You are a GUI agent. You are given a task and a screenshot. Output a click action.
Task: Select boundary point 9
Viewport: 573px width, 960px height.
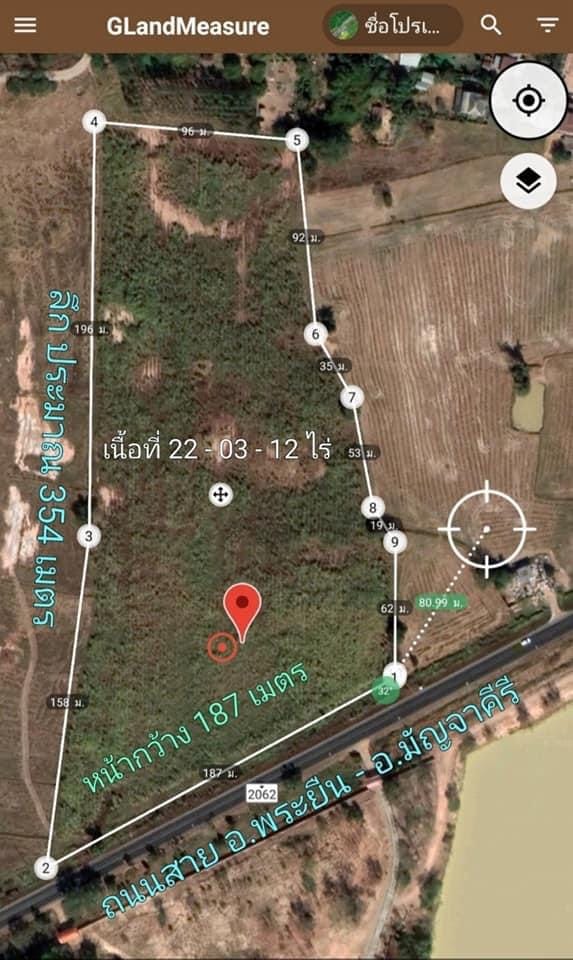[x=395, y=542]
